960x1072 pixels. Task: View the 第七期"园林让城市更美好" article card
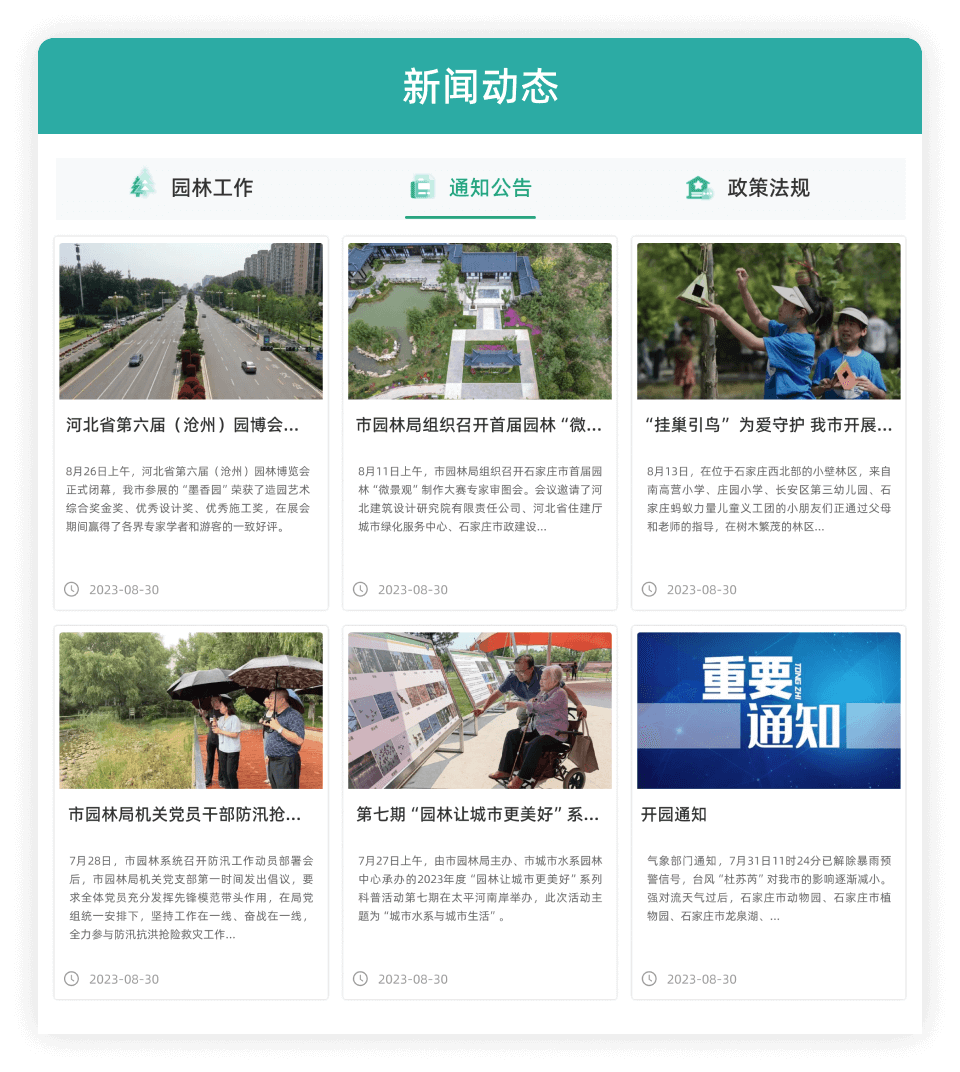click(x=480, y=814)
